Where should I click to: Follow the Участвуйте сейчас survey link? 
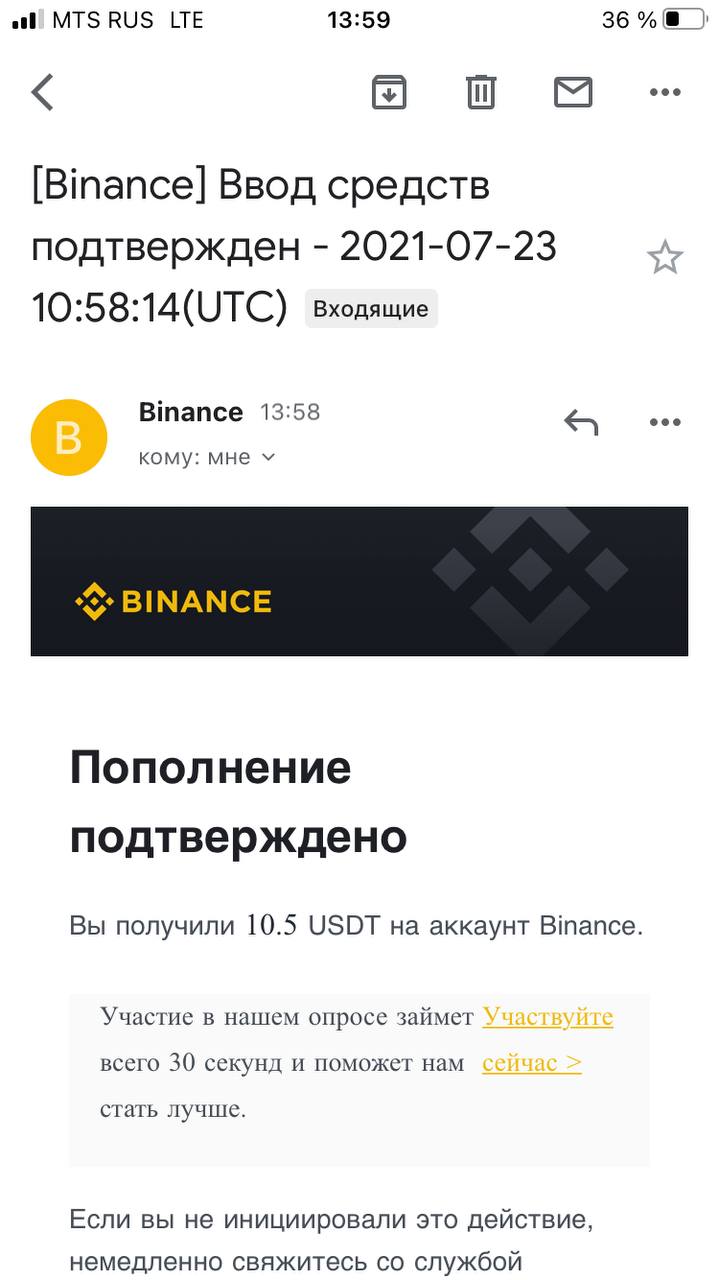tap(547, 1039)
